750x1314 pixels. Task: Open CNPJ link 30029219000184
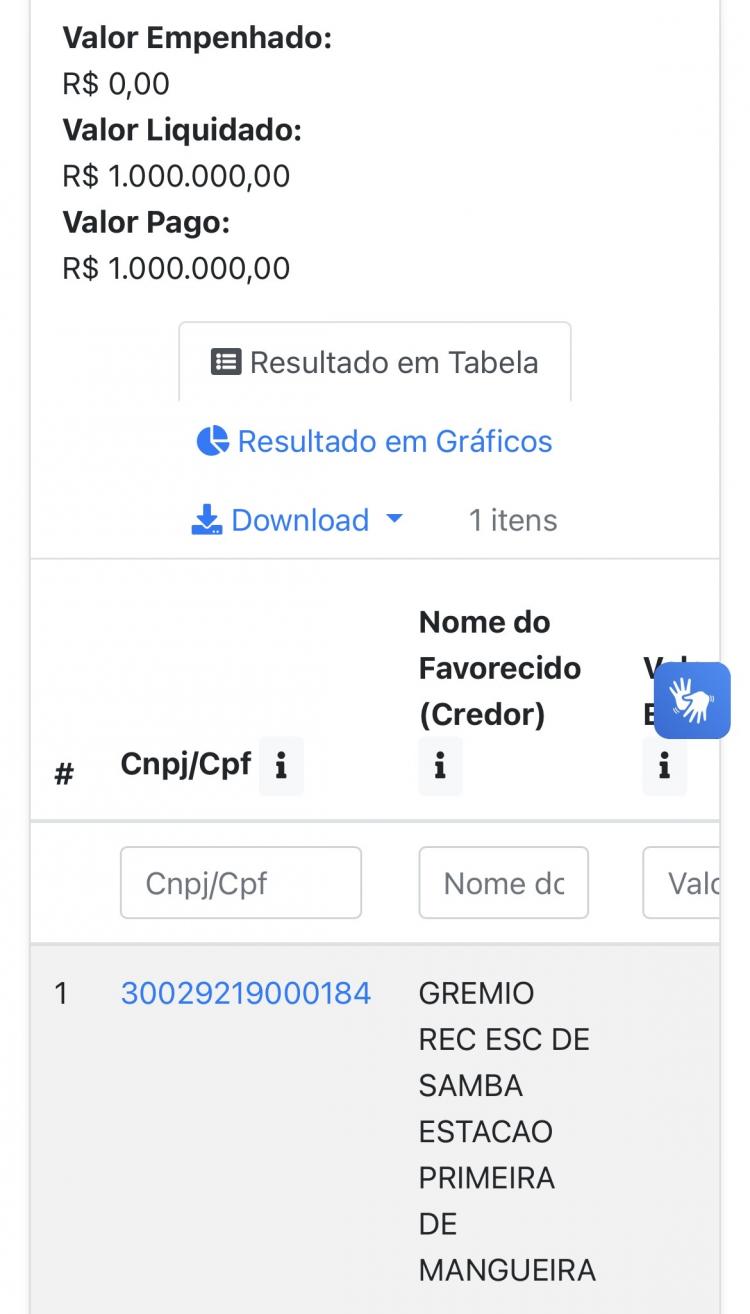[246, 993]
